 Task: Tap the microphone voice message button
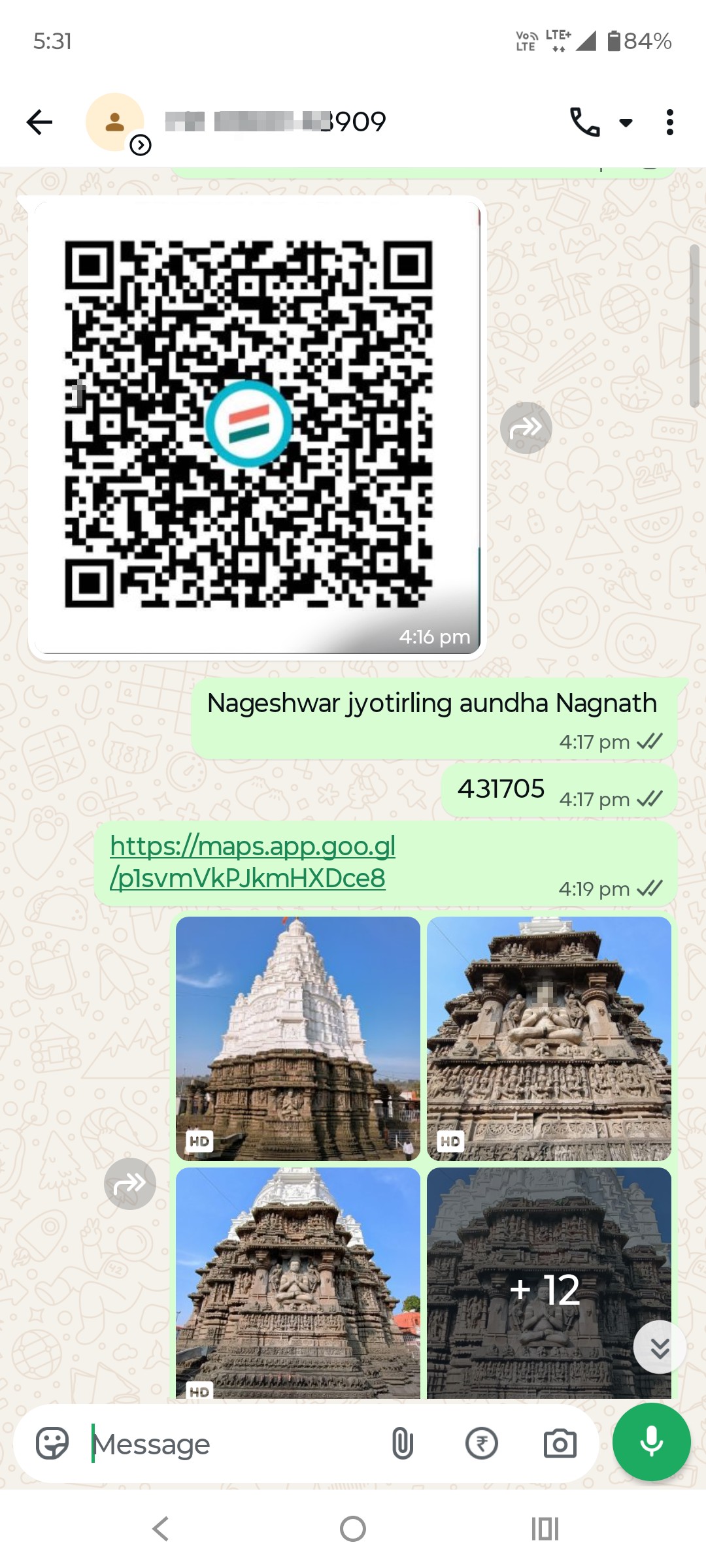652,1442
